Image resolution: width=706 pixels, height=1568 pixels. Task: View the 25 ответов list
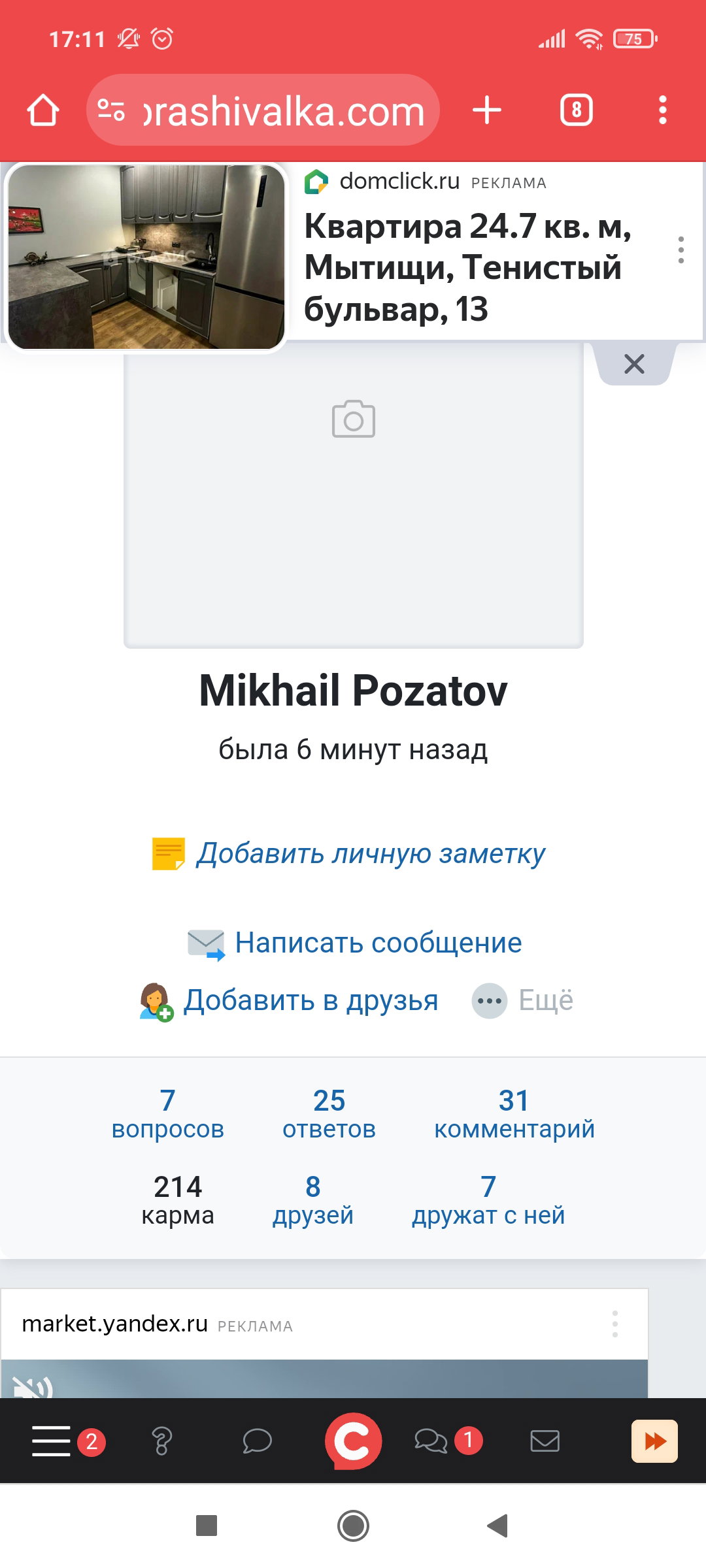pyautogui.click(x=329, y=1114)
